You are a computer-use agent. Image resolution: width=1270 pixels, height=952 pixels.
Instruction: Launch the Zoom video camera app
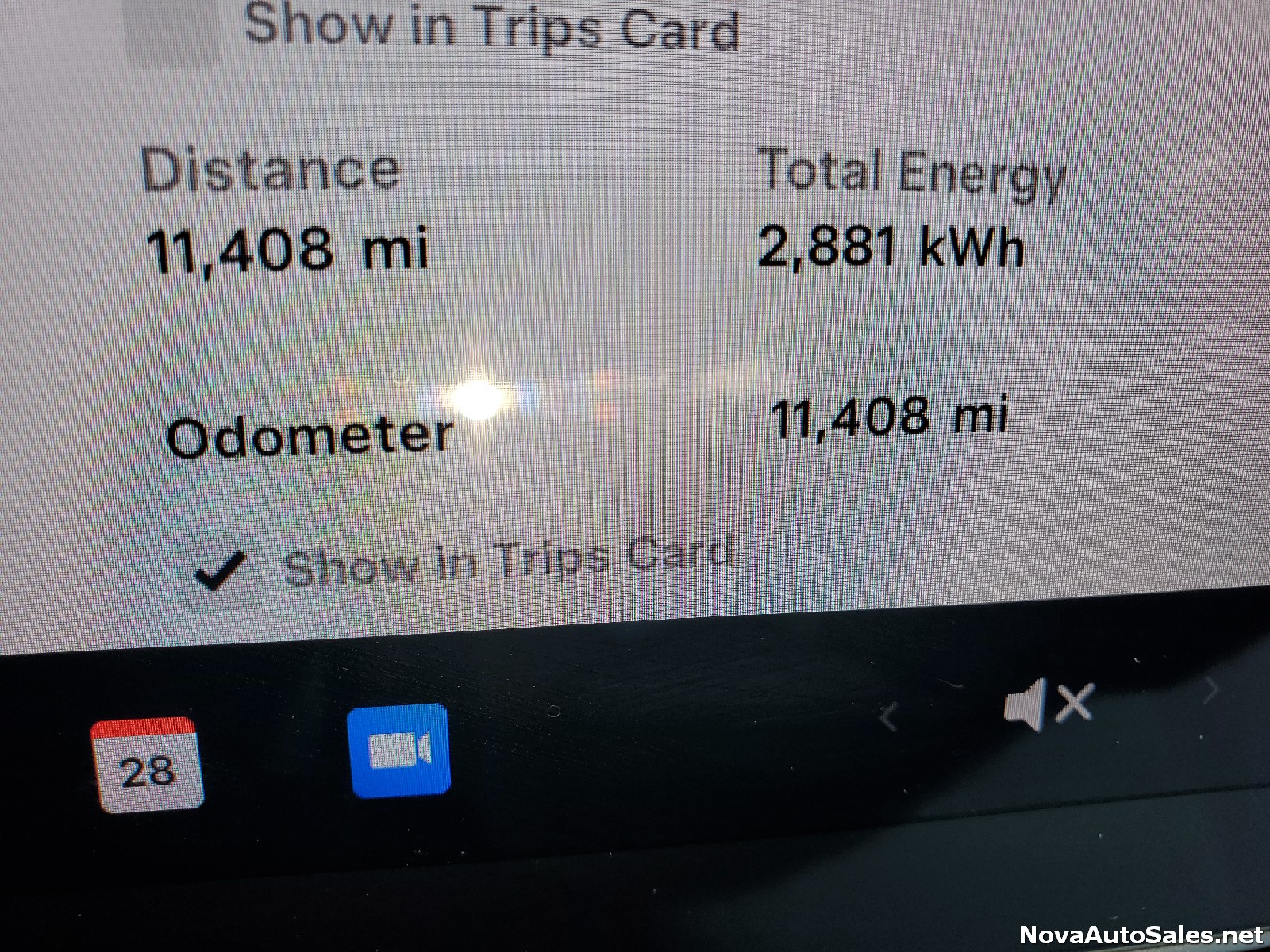tap(399, 750)
